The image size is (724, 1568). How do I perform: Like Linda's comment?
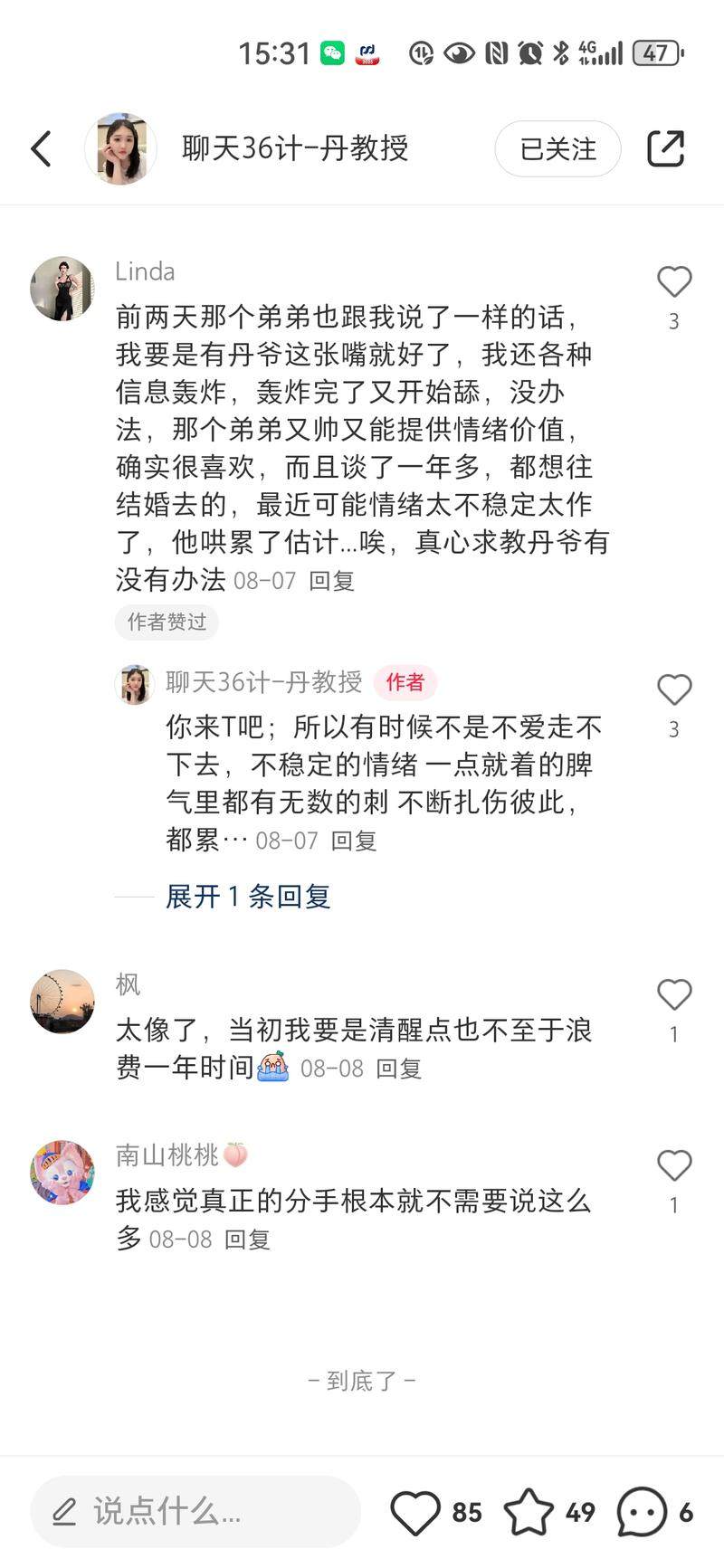point(674,282)
